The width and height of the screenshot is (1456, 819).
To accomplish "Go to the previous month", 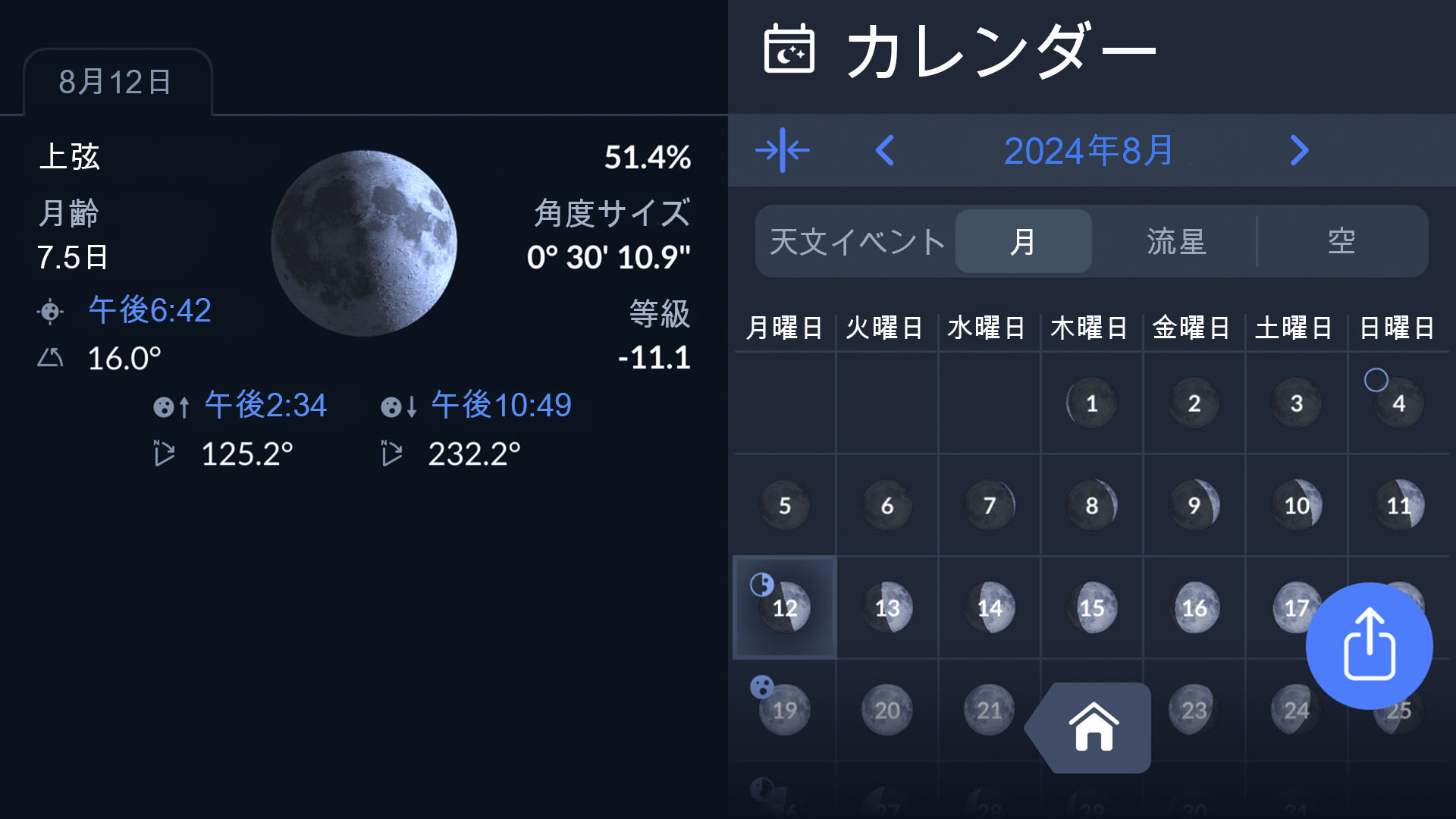I will (885, 150).
